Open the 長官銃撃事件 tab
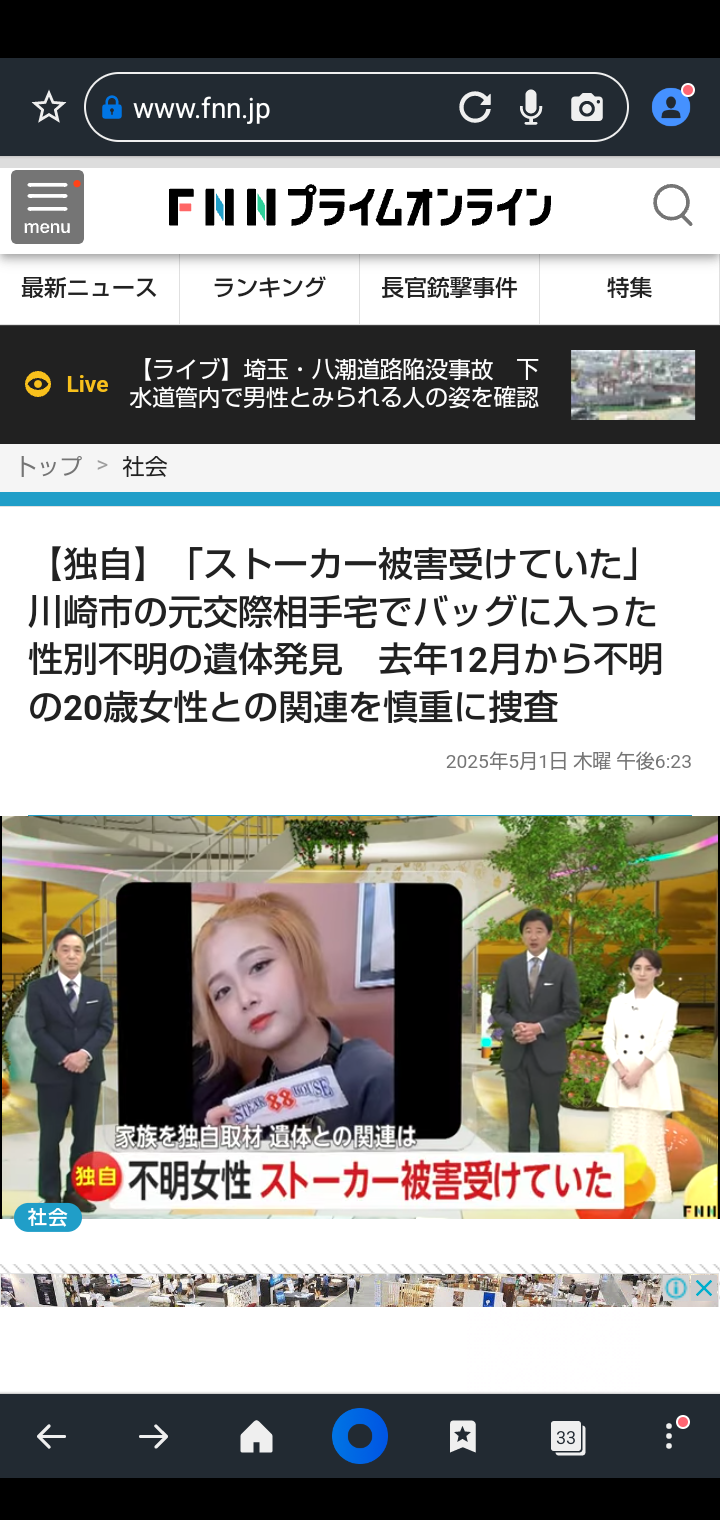This screenshot has width=720, height=1520. pos(449,288)
